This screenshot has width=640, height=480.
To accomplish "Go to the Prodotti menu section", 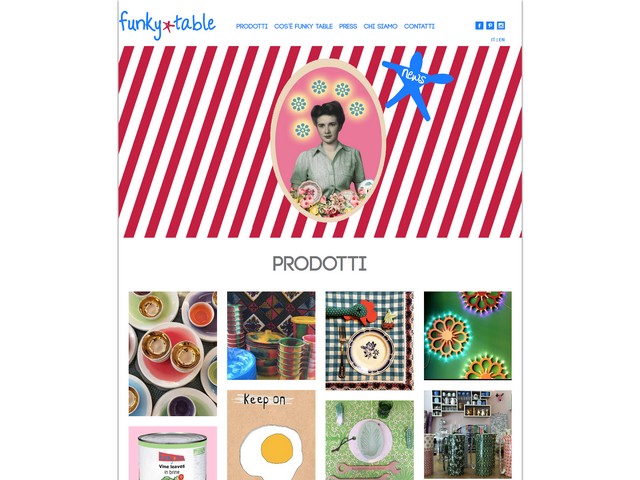I will [252, 26].
